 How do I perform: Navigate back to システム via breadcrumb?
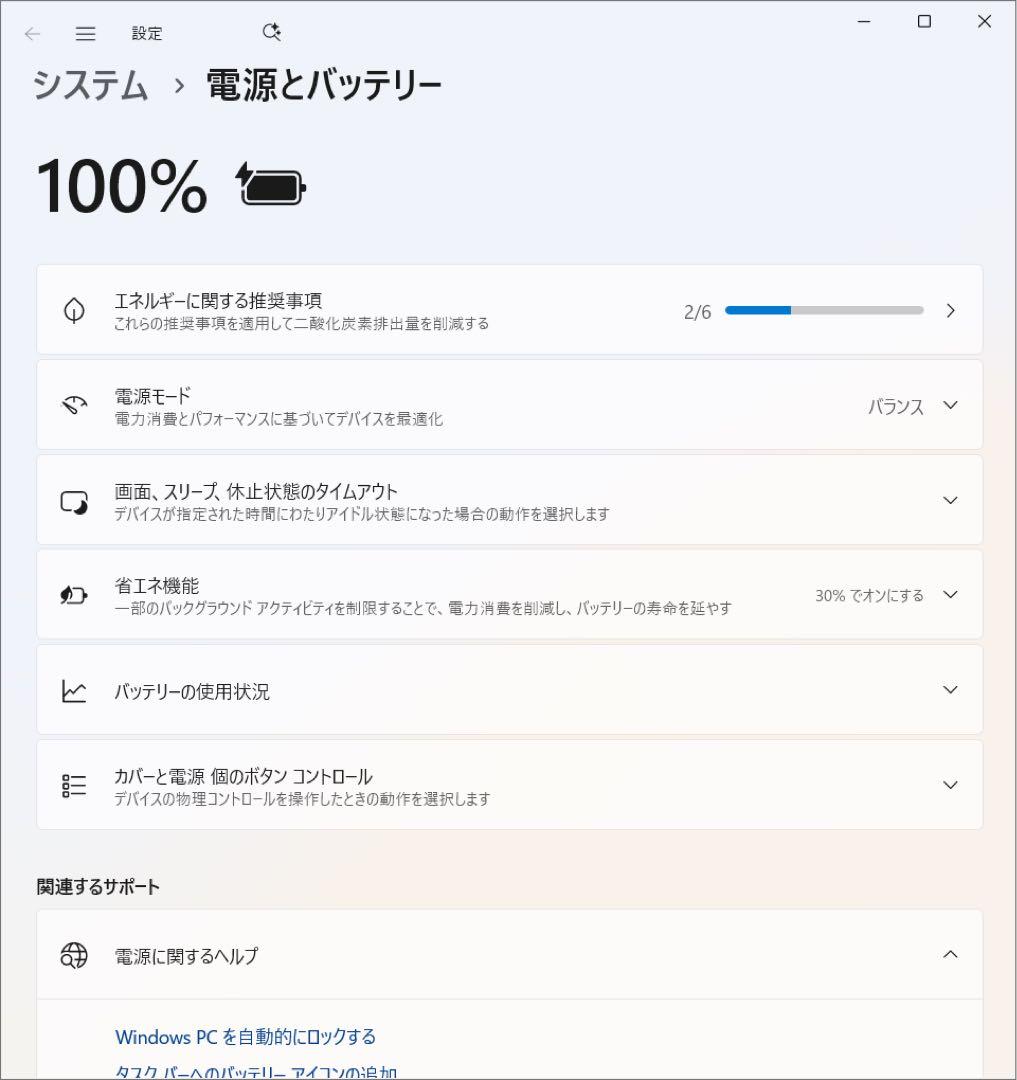click(x=90, y=84)
